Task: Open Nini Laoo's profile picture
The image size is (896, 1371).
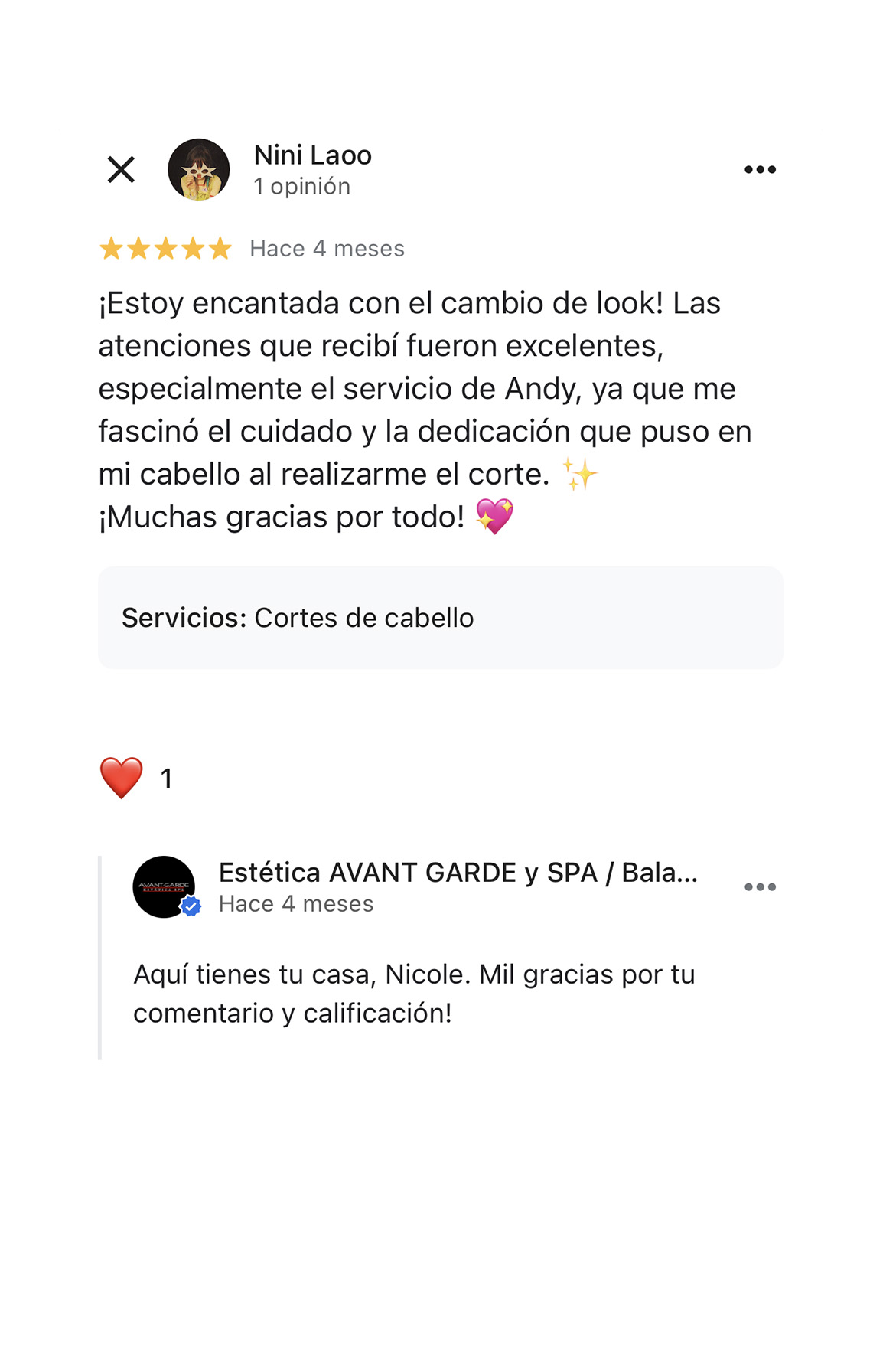Action: point(199,170)
